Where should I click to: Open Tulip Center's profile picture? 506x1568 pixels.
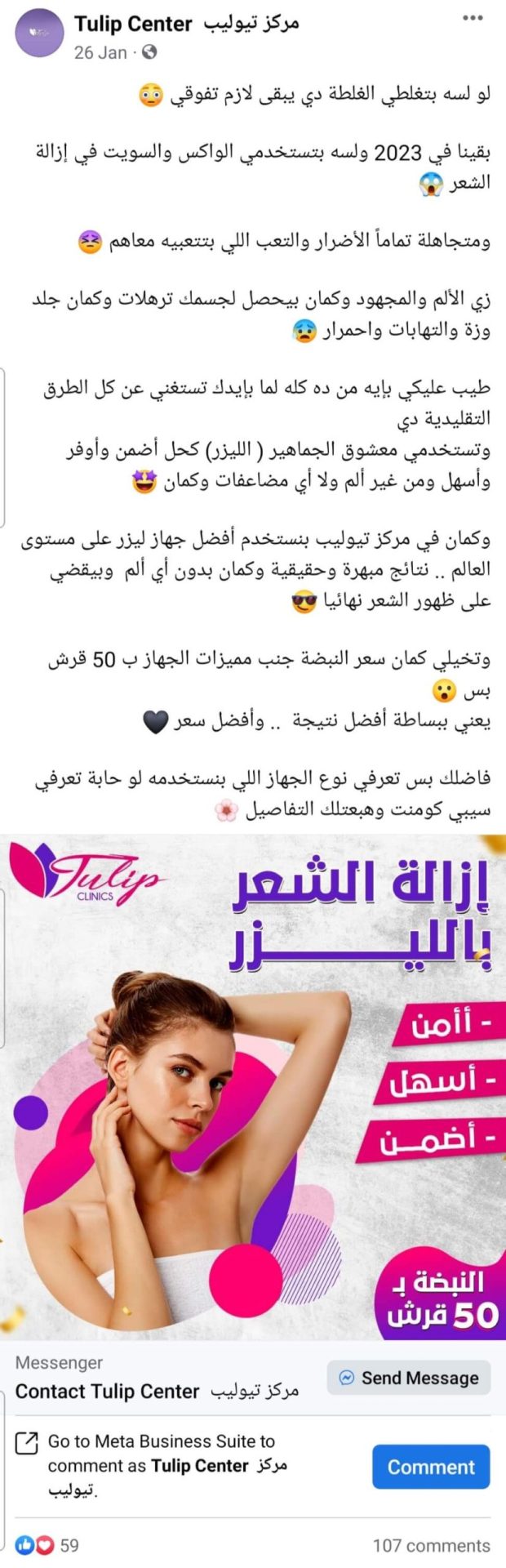pos(40,33)
